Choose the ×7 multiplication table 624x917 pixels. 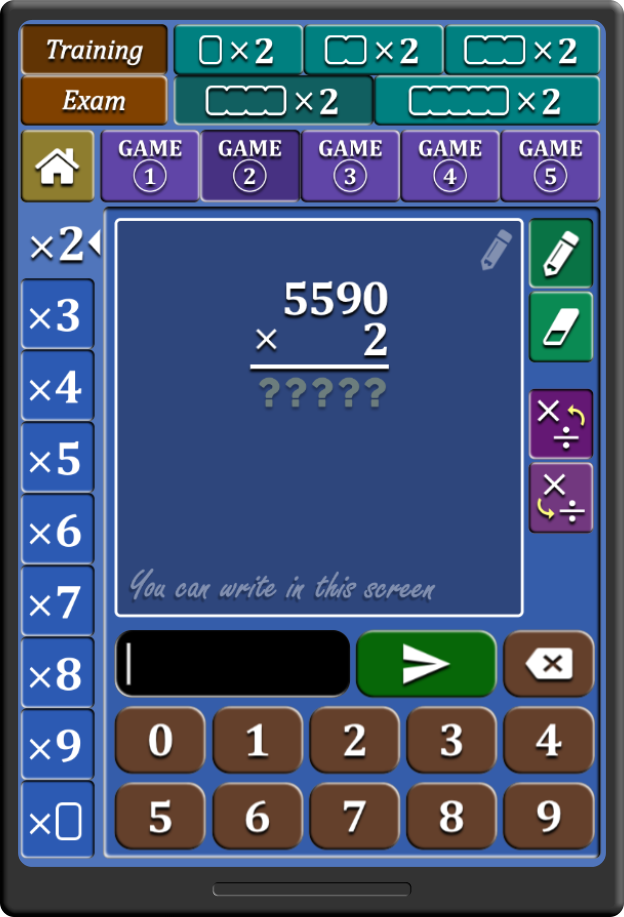pyautogui.click(x=57, y=603)
